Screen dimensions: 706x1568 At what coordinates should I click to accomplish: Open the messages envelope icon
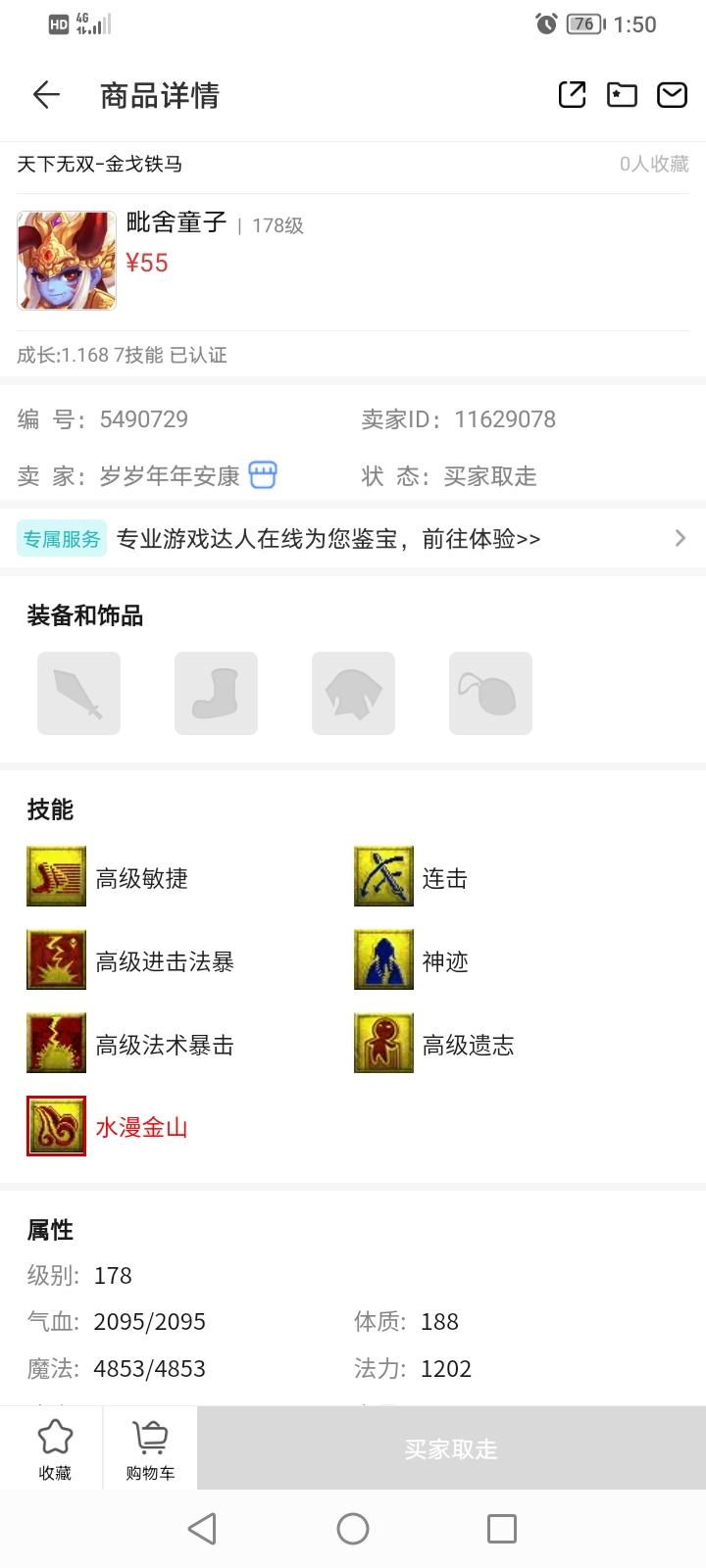[672, 94]
